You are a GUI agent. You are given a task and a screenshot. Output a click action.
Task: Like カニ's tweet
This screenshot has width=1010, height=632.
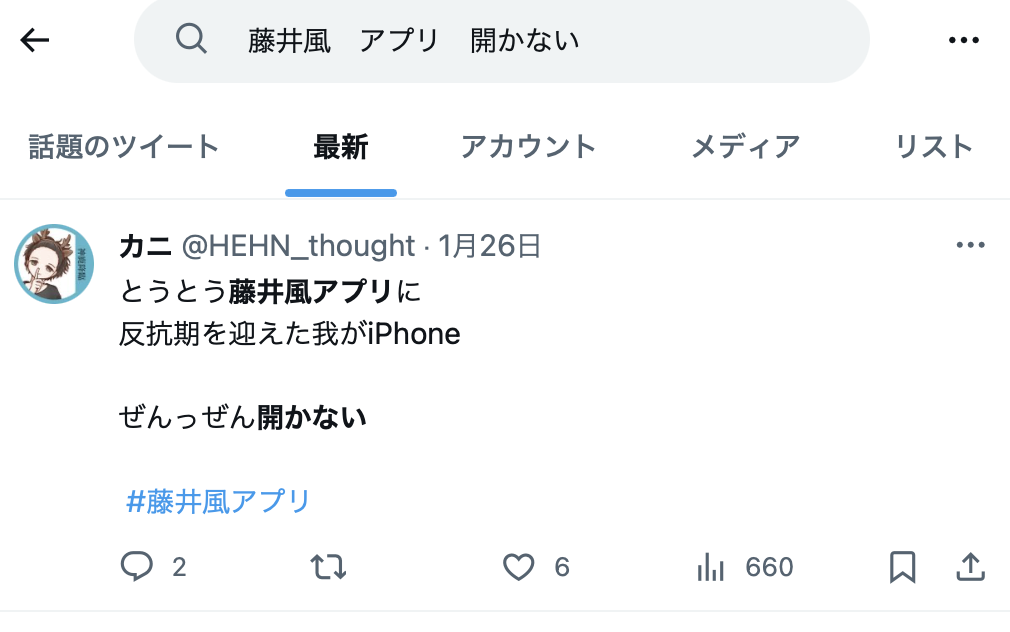(x=518, y=568)
